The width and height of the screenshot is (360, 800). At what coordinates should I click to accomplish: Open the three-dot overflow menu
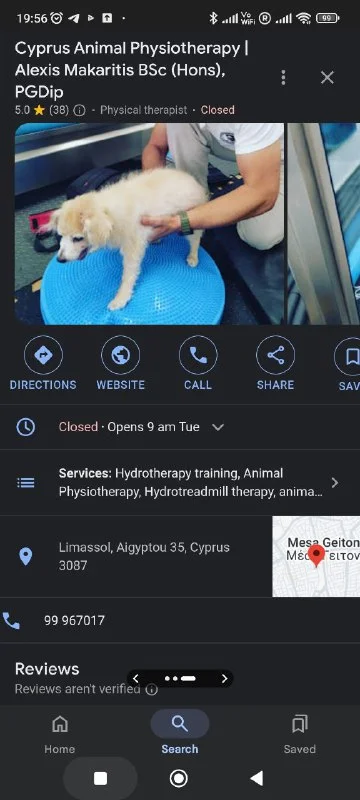point(283,78)
